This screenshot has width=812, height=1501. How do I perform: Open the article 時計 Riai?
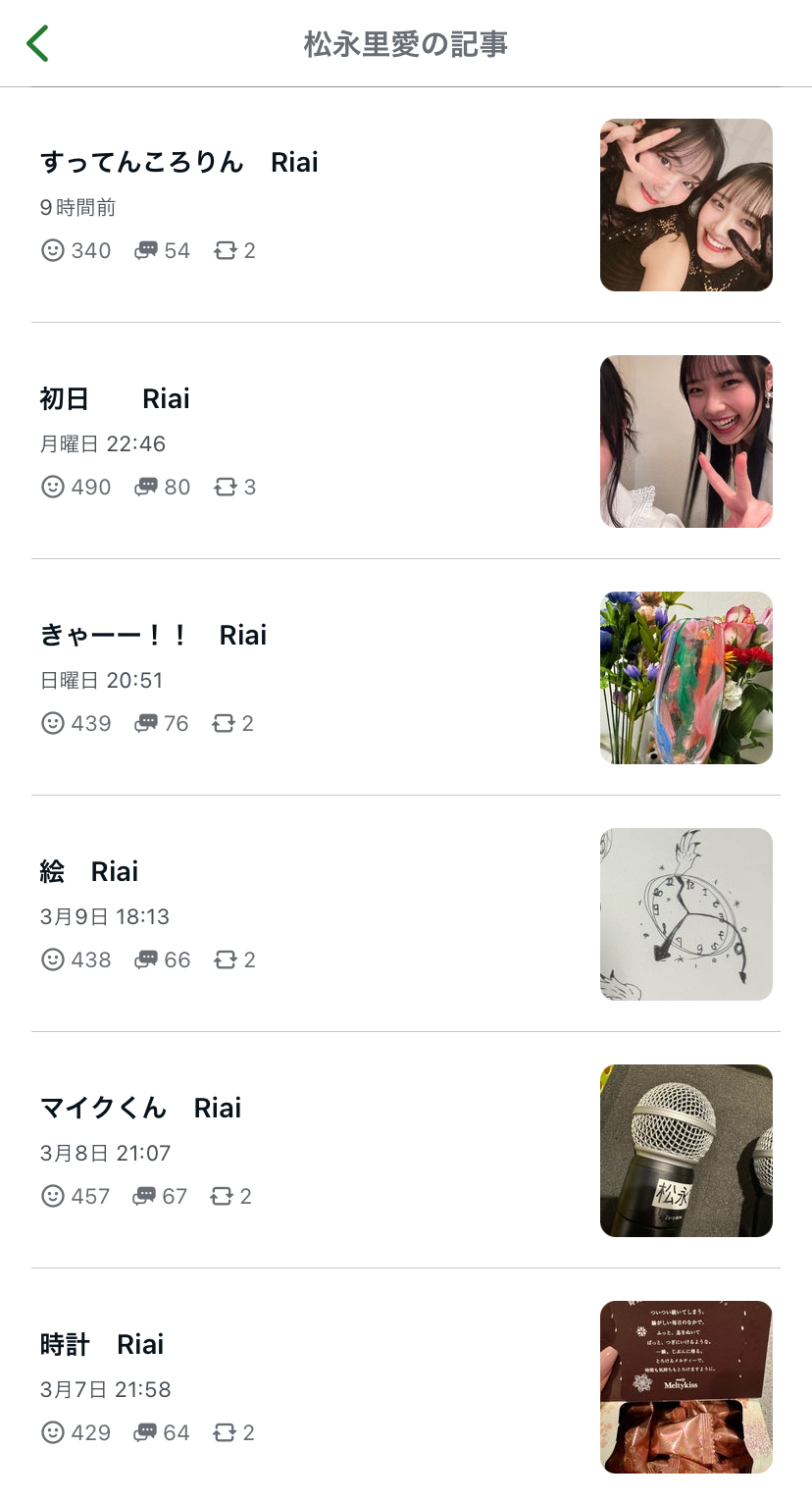tap(102, 1345)
